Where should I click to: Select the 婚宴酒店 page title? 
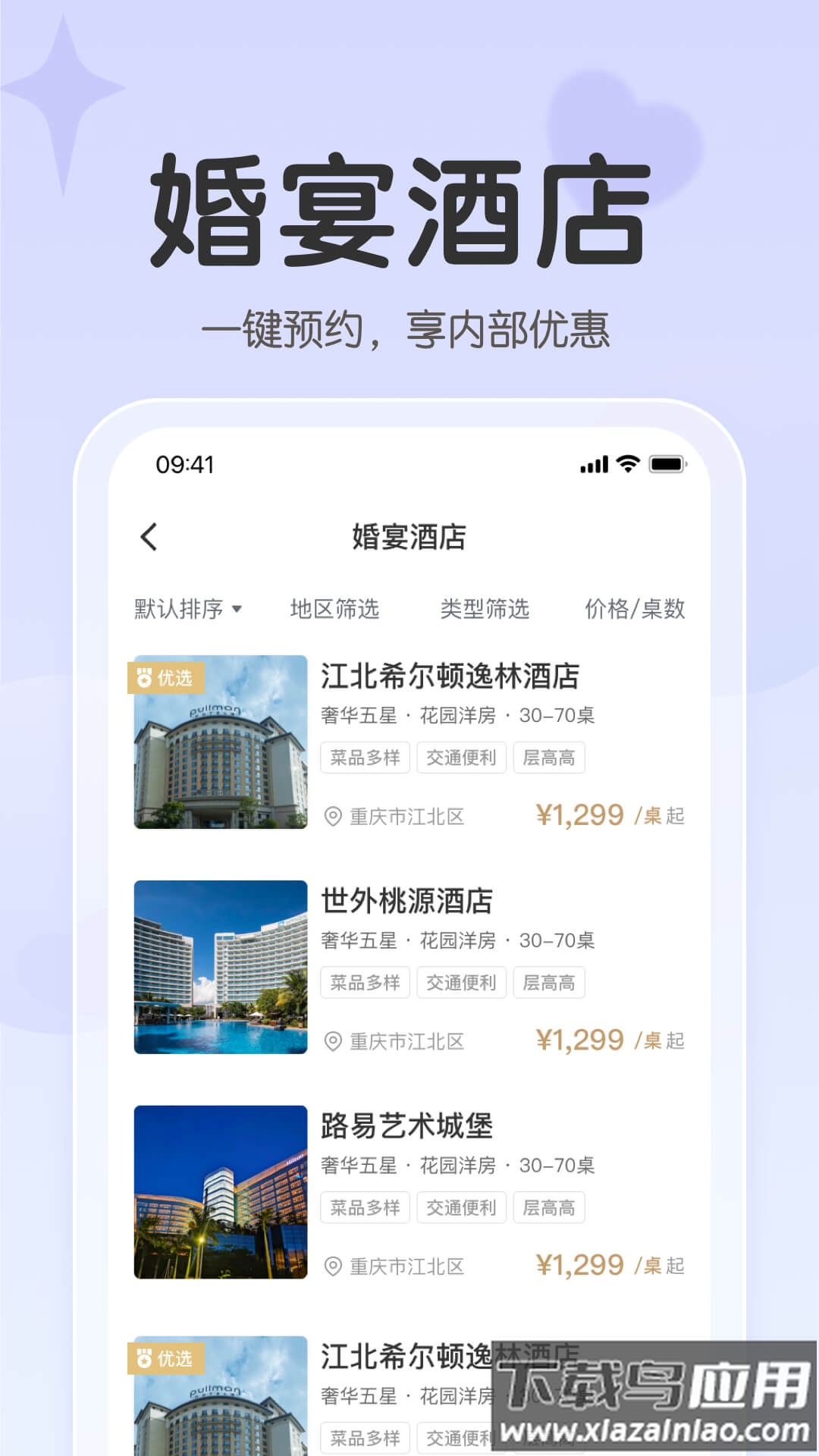[x=409, y=535]
